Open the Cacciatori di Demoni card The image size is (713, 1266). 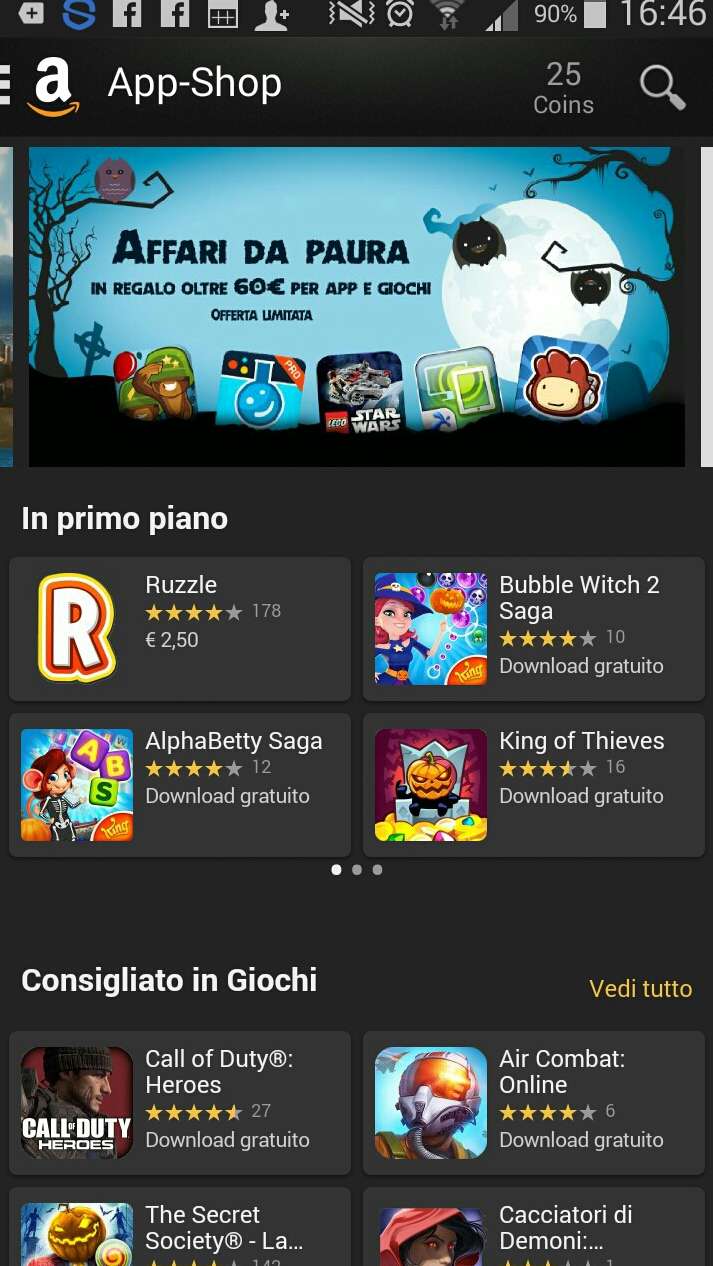point(534,1227)
